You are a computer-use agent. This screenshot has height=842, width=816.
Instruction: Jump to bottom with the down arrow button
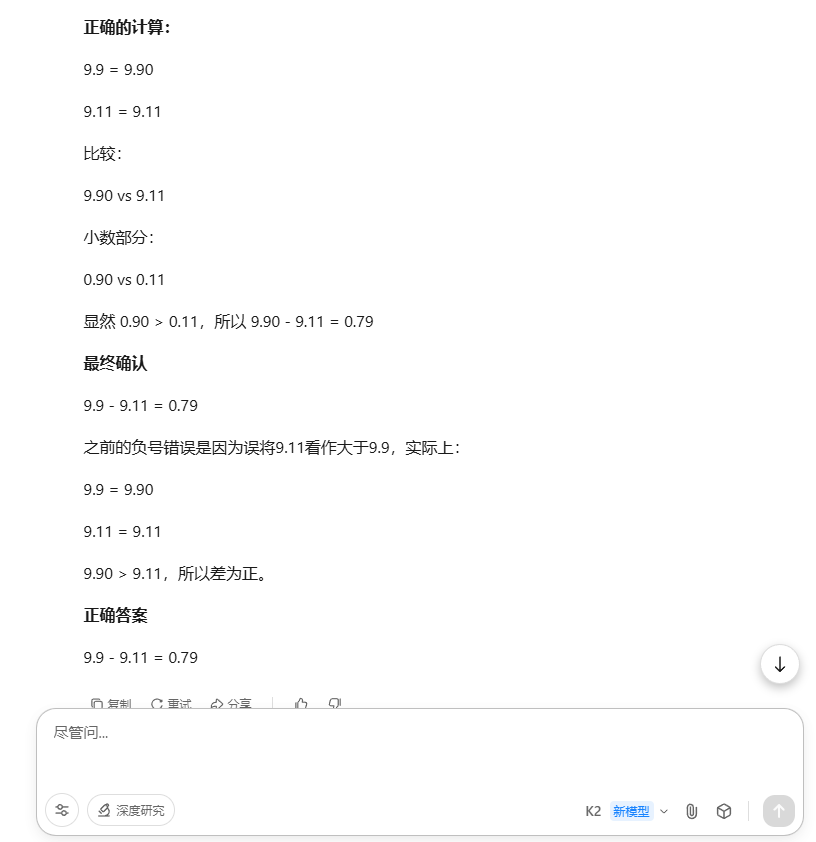(779, 664)
